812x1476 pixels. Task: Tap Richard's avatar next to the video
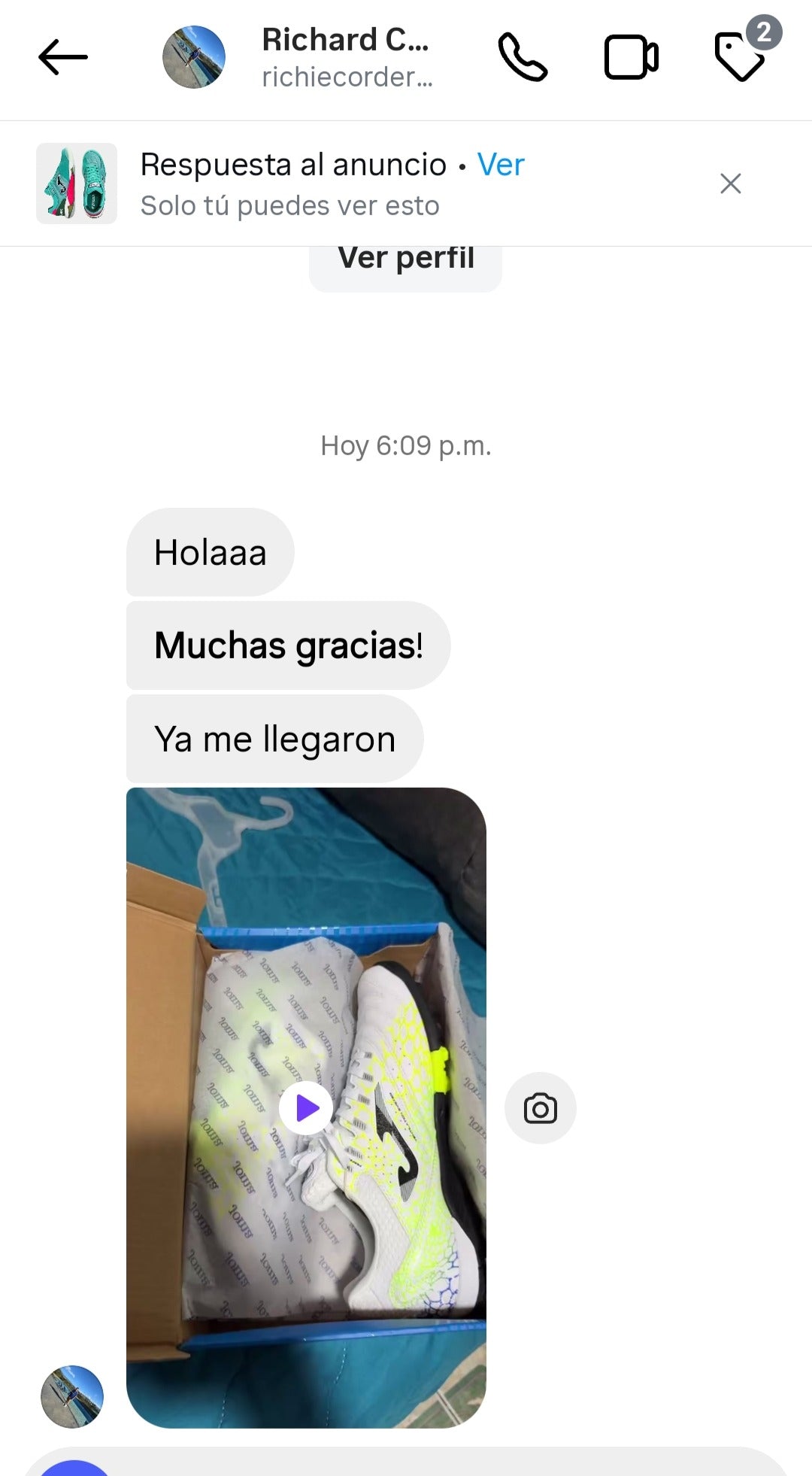72,1396
